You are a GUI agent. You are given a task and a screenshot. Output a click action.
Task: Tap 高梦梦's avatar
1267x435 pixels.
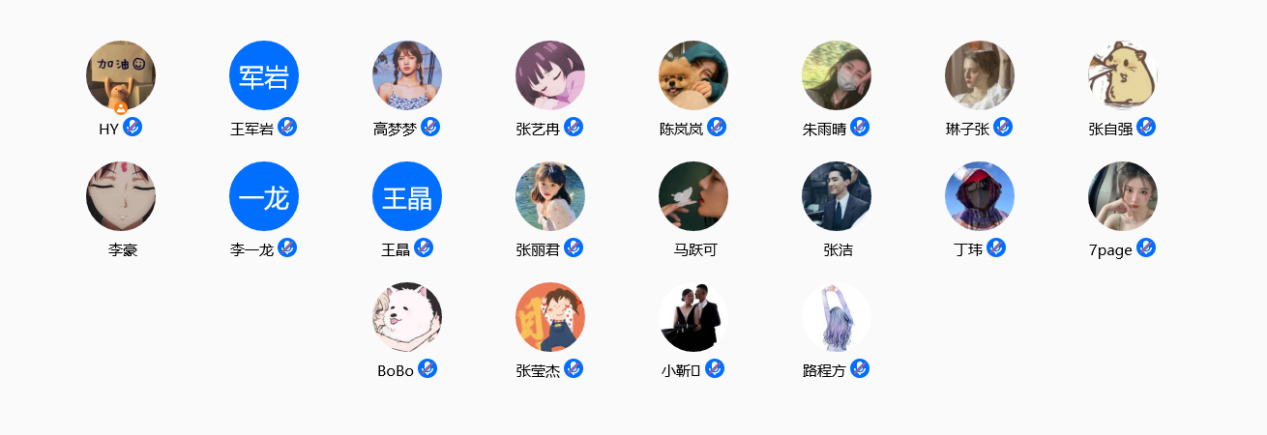click(407, 76)
